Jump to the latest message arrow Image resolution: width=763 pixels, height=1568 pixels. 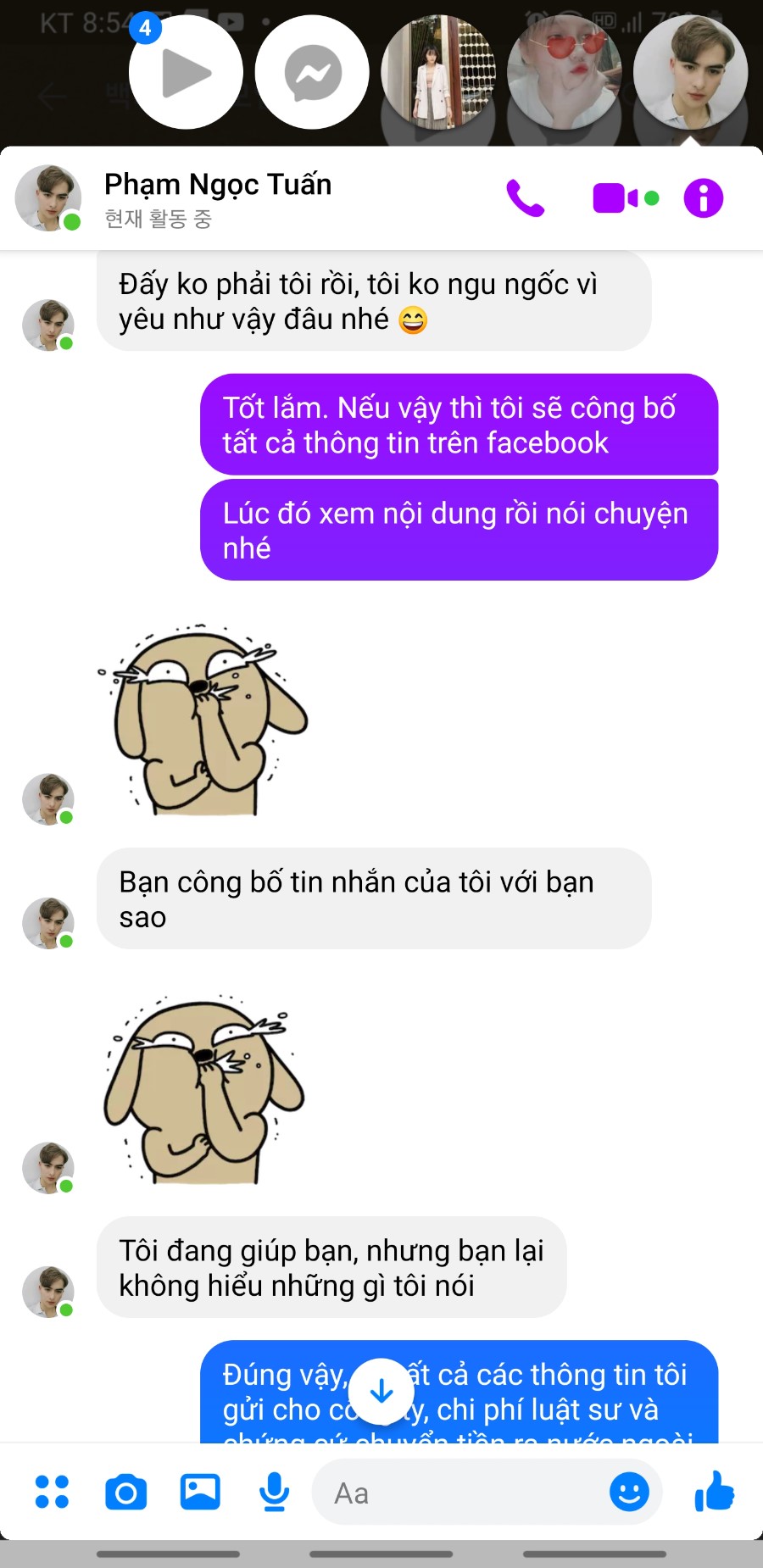(x=381, y=1391)
